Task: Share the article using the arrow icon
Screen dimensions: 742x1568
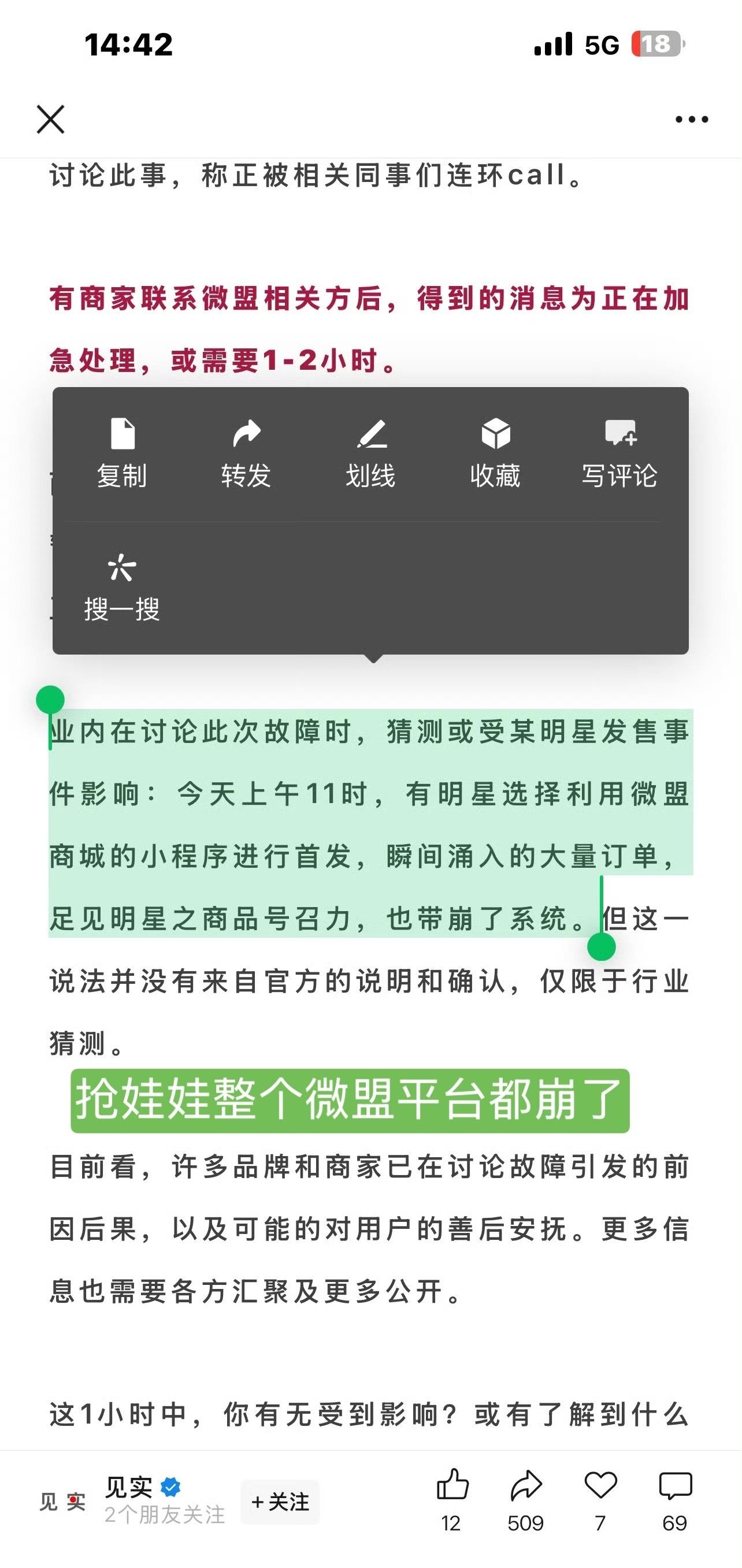Action: [x=526, y=1500]
